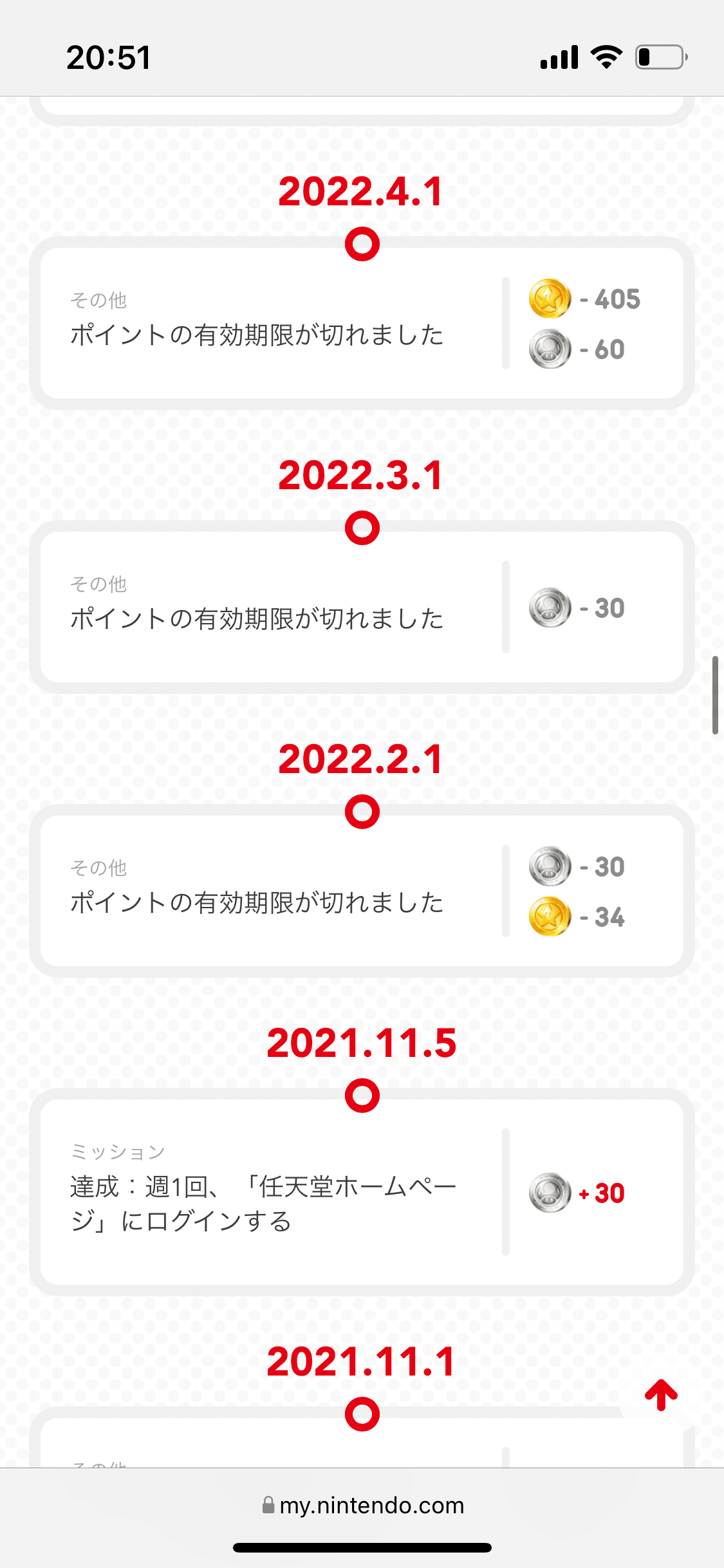Viewport: 724px width, 1568px height.
Task: Tap the red back-to-top arrow
Action: click(661, 1395)
